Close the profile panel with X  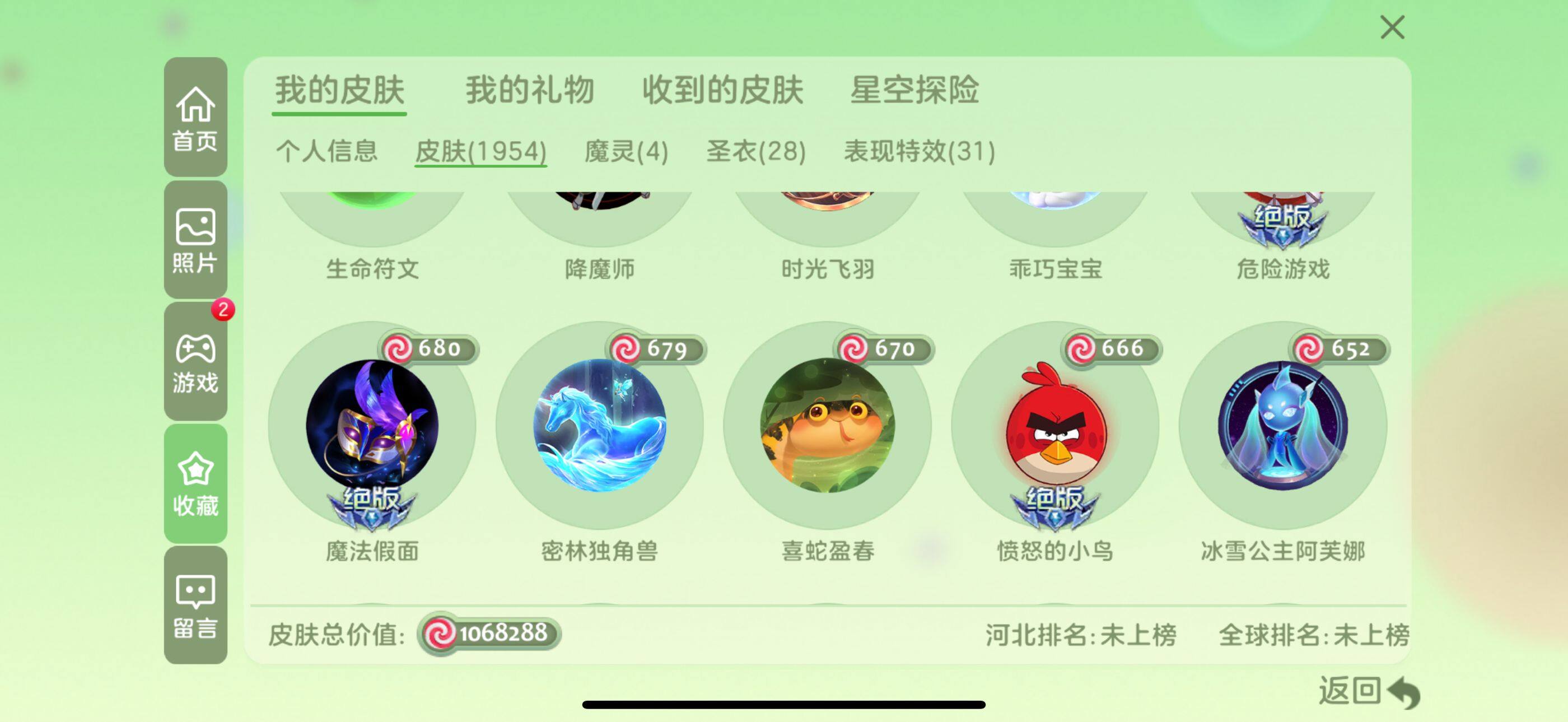coord(1392,27)
